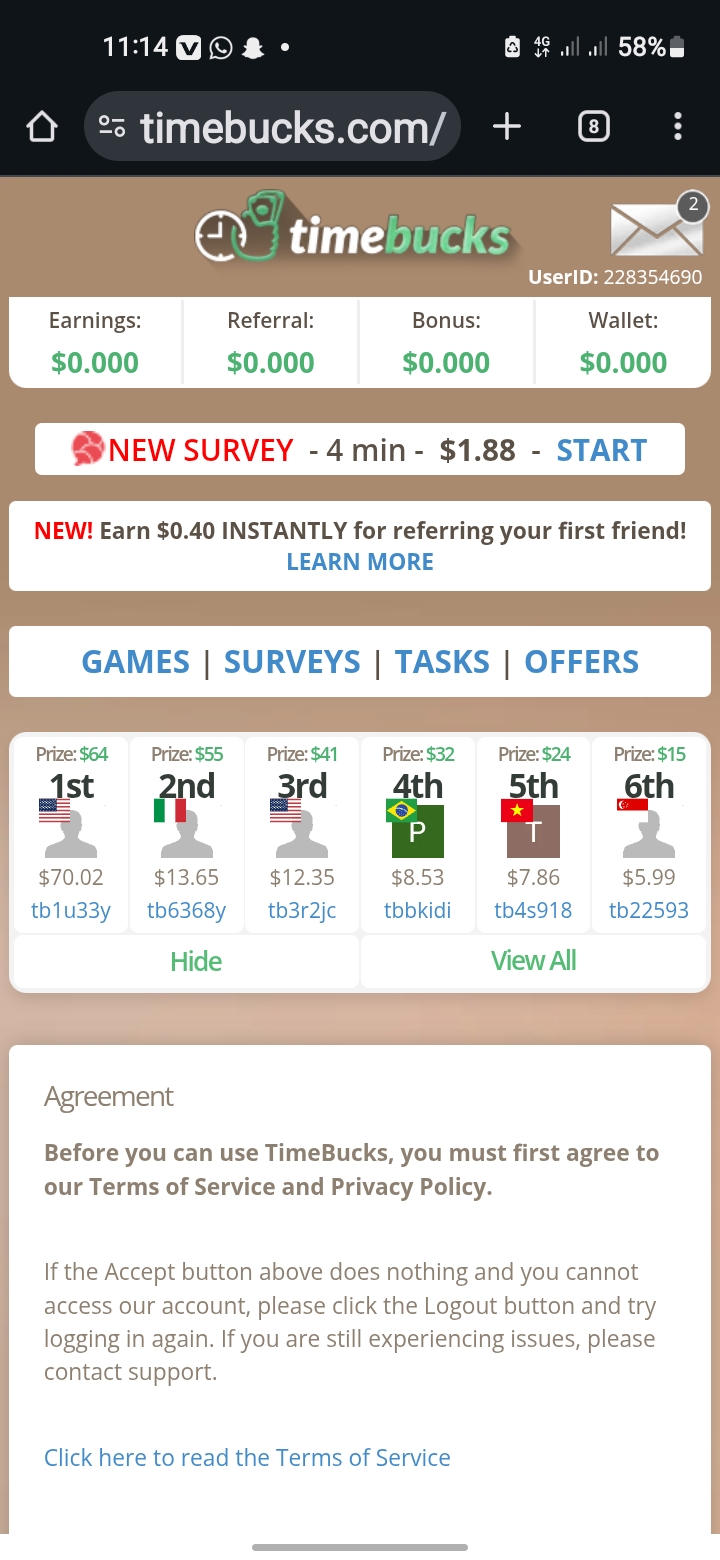Open the browser overflow menu
This screenshot has width=720, height=1560.
click(678, 127)
